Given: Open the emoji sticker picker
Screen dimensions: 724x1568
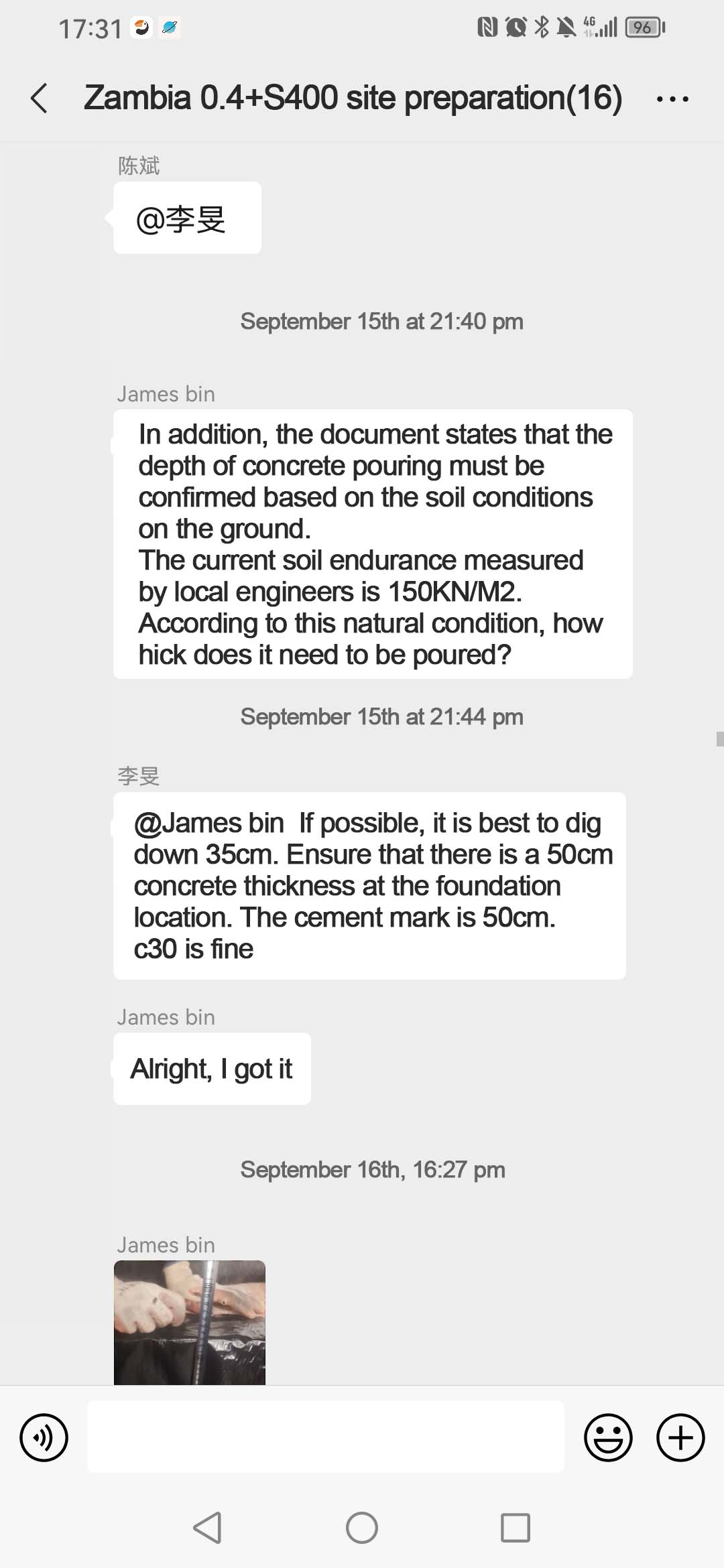Looking at the screenshot, I should pyautogui.click(x=608, y=1437).
